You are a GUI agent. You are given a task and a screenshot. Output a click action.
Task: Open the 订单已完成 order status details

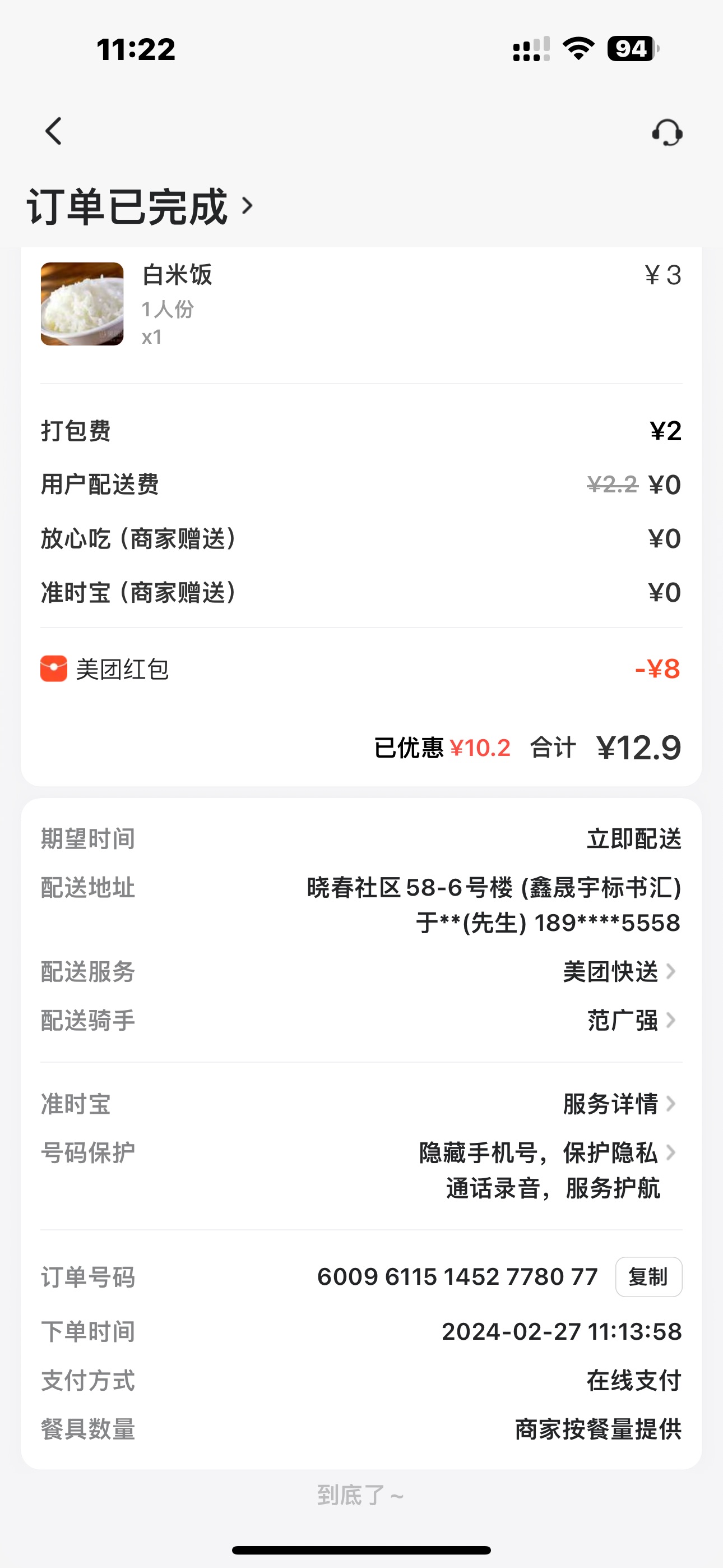point(140,207)
